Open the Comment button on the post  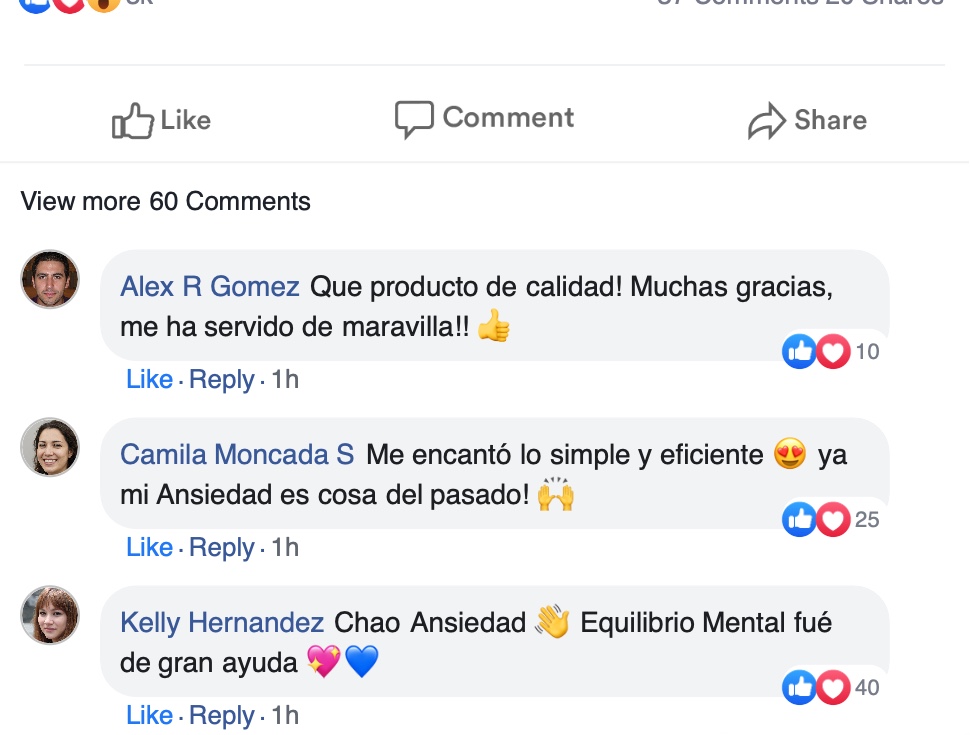(484, 119)
